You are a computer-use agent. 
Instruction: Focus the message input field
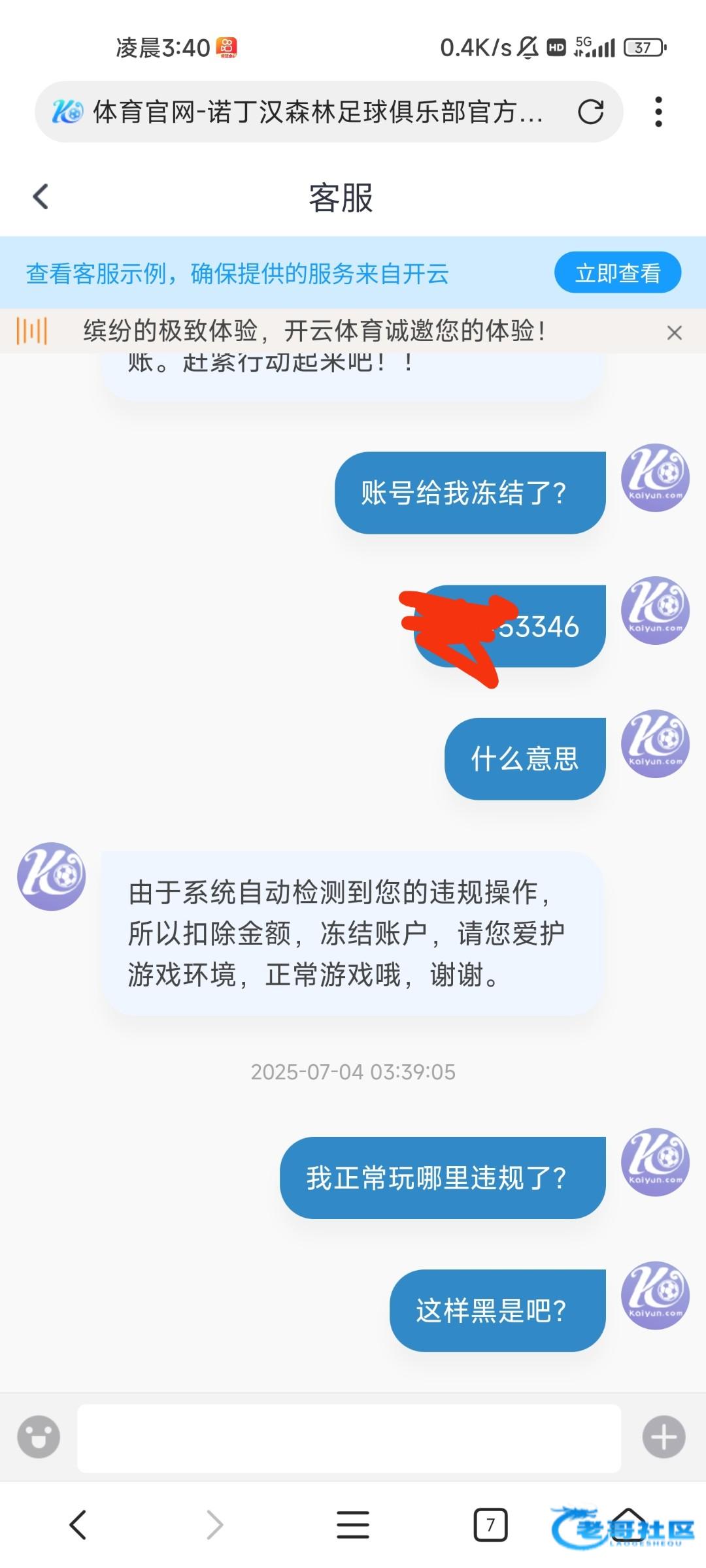[x=348, y=1438]
